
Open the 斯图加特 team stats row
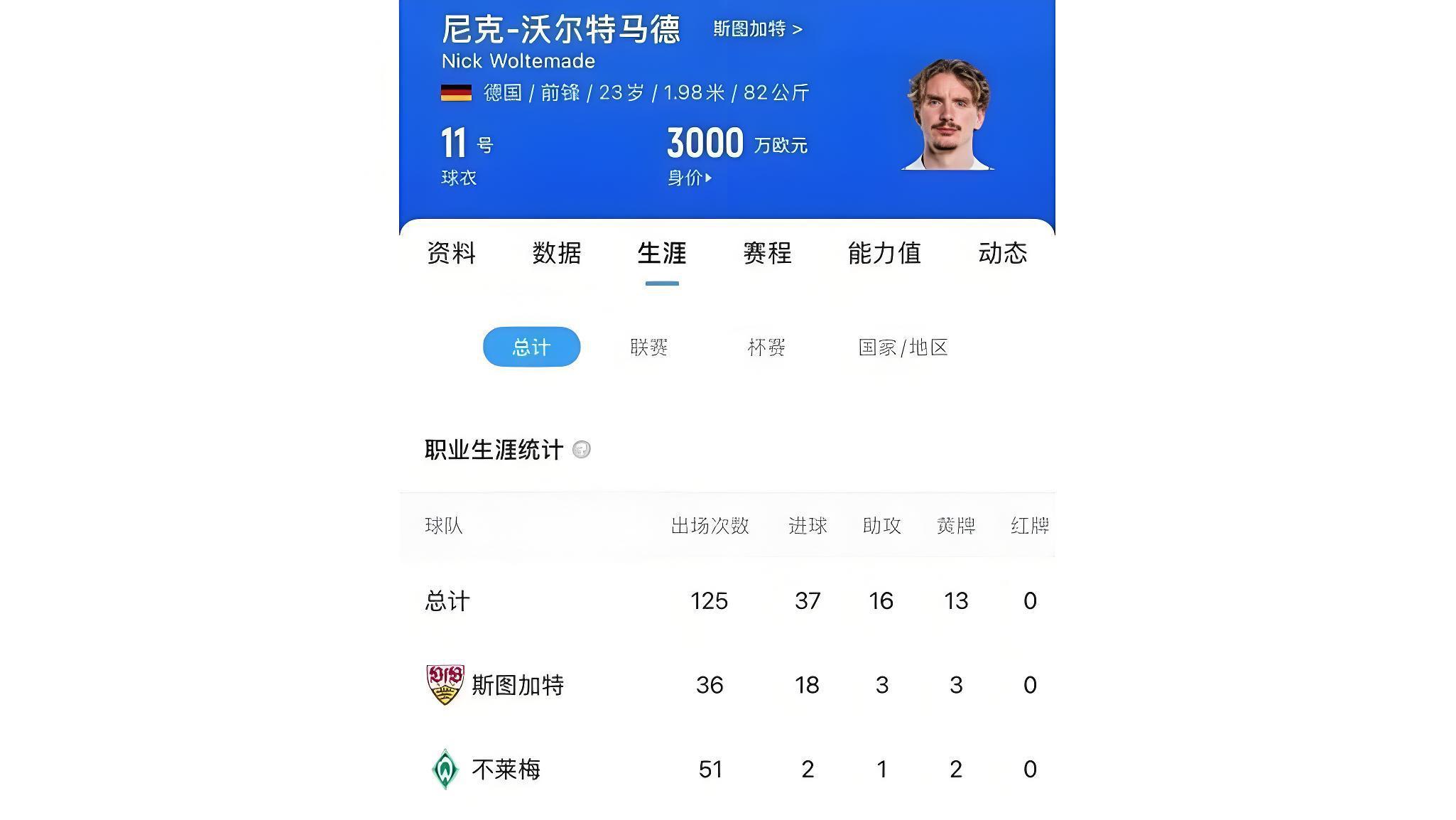pyautogui.click(x=517, y=685)
